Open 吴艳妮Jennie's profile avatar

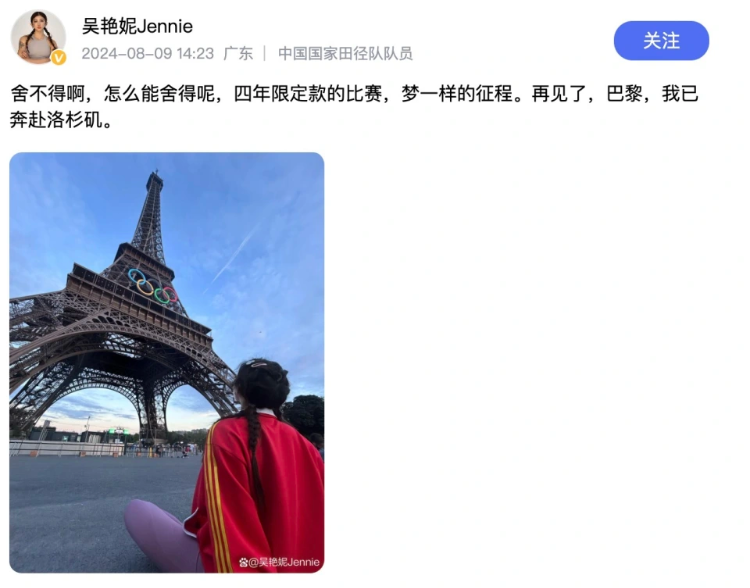point(38,37)
